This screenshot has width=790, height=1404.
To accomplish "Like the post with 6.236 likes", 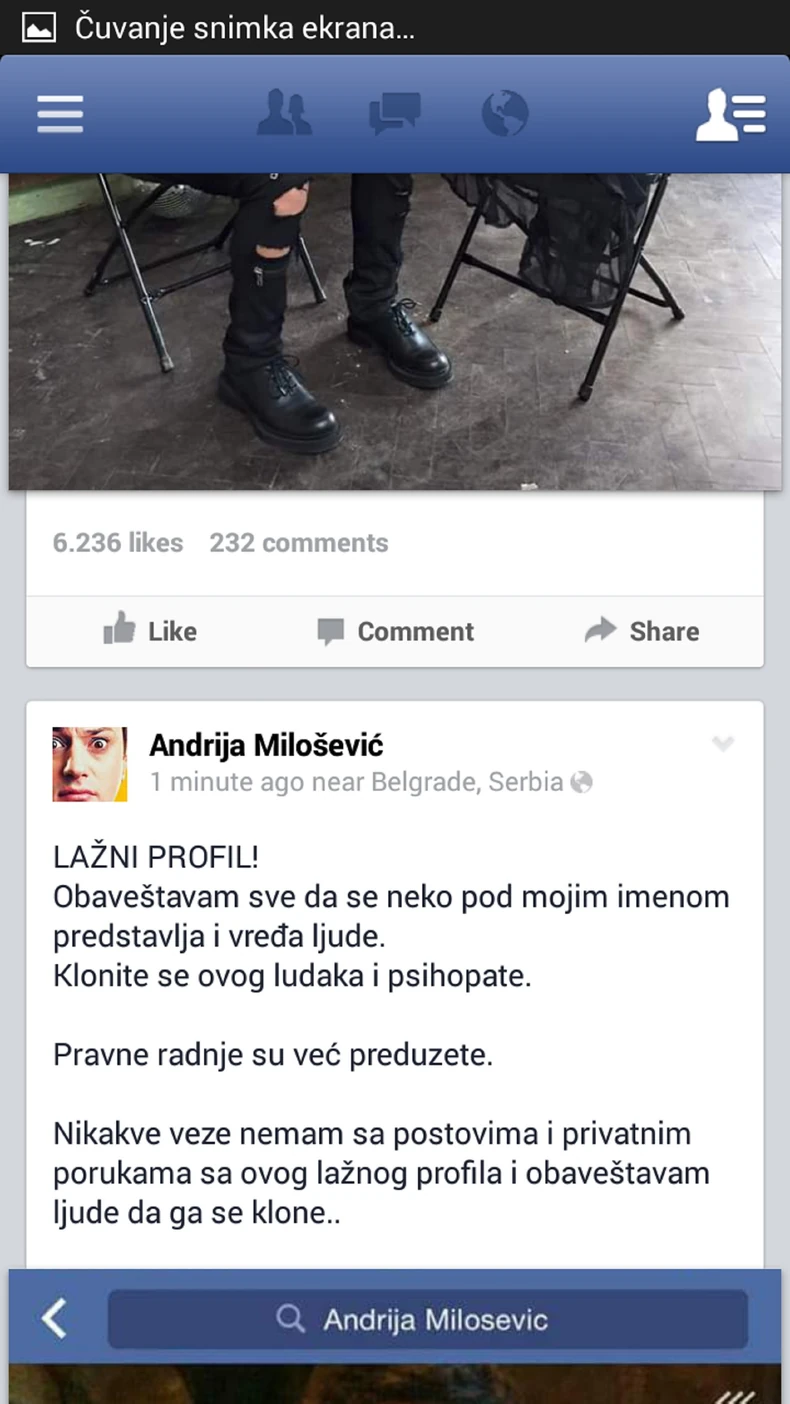I will [150, 631].
